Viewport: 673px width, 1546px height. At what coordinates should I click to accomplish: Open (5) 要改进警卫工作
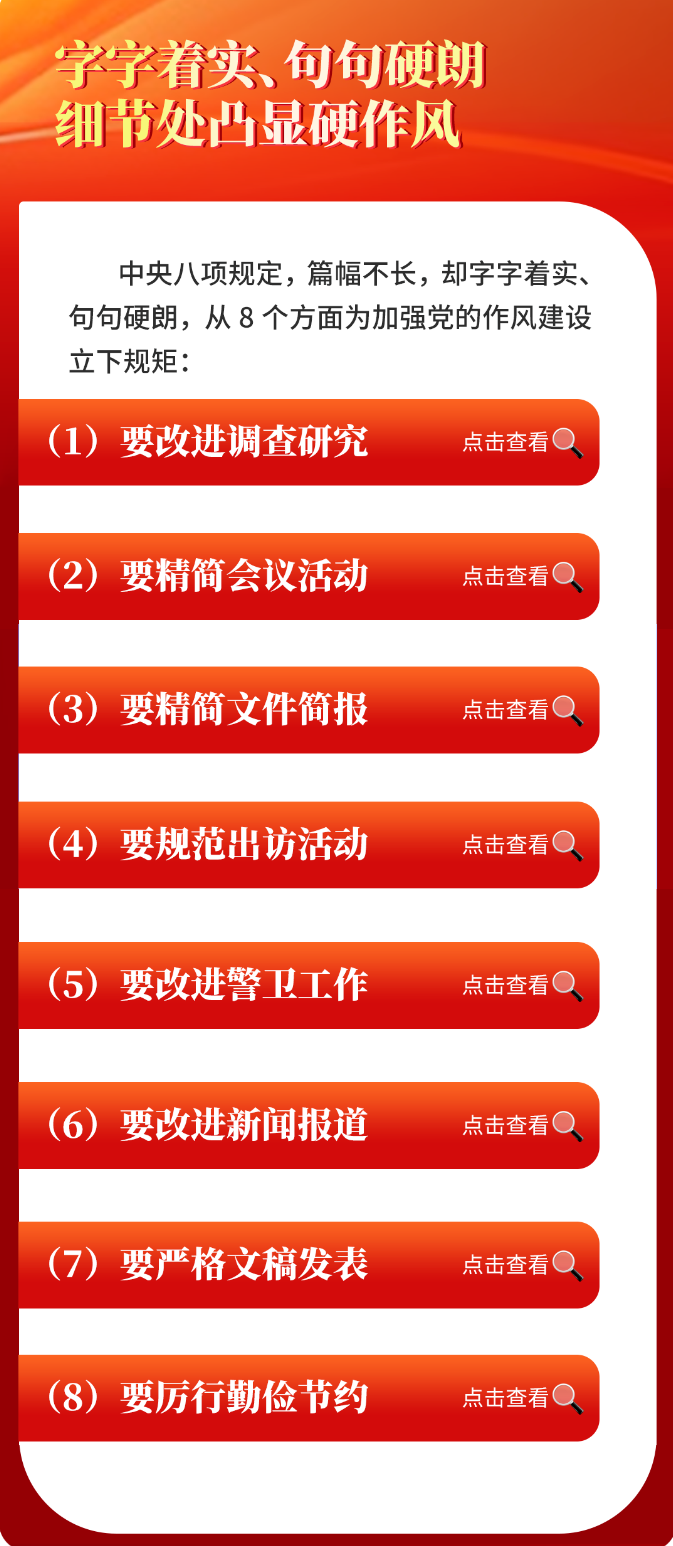coord(309,985)
